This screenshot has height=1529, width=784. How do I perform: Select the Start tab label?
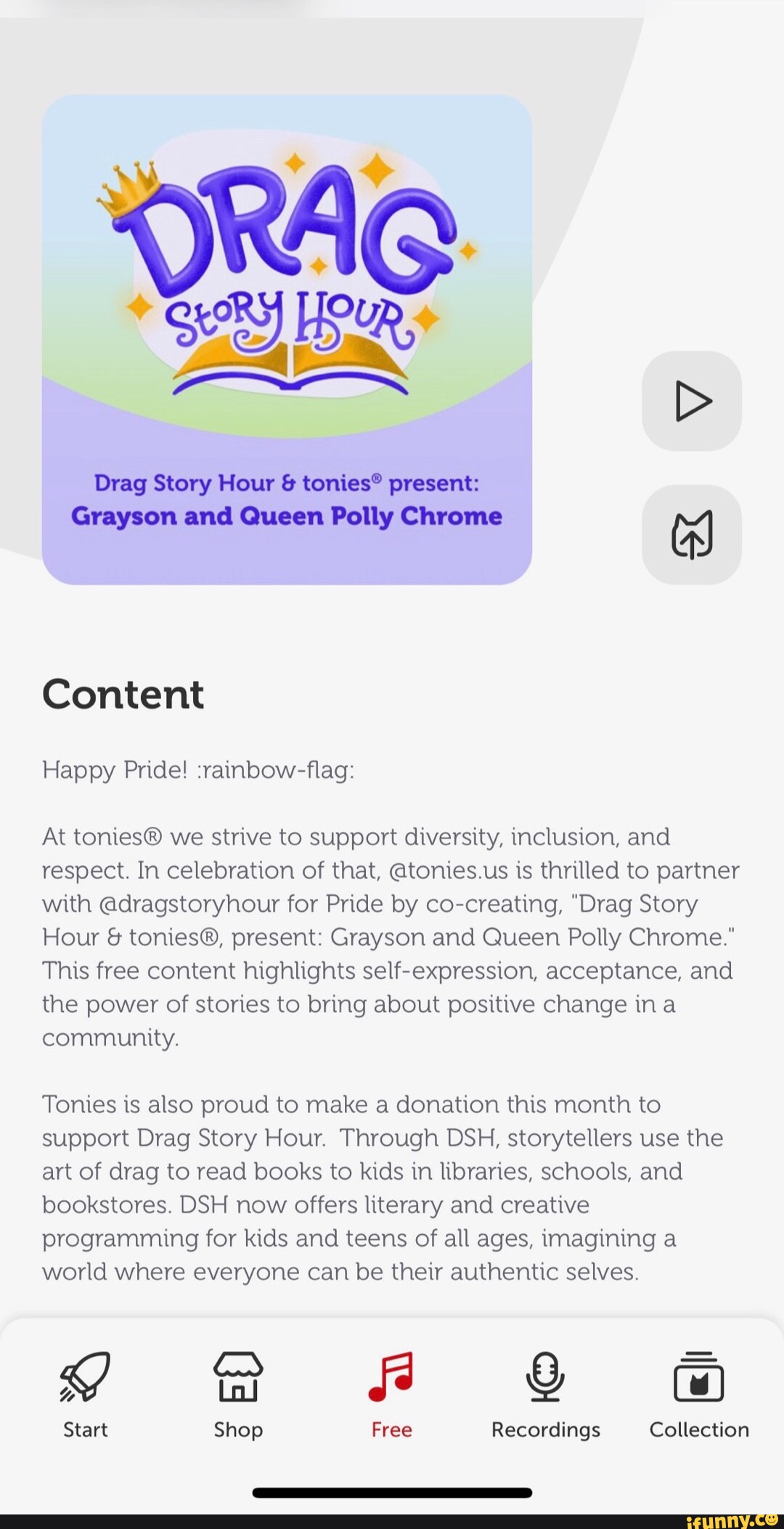click(x=84, y=1429)
